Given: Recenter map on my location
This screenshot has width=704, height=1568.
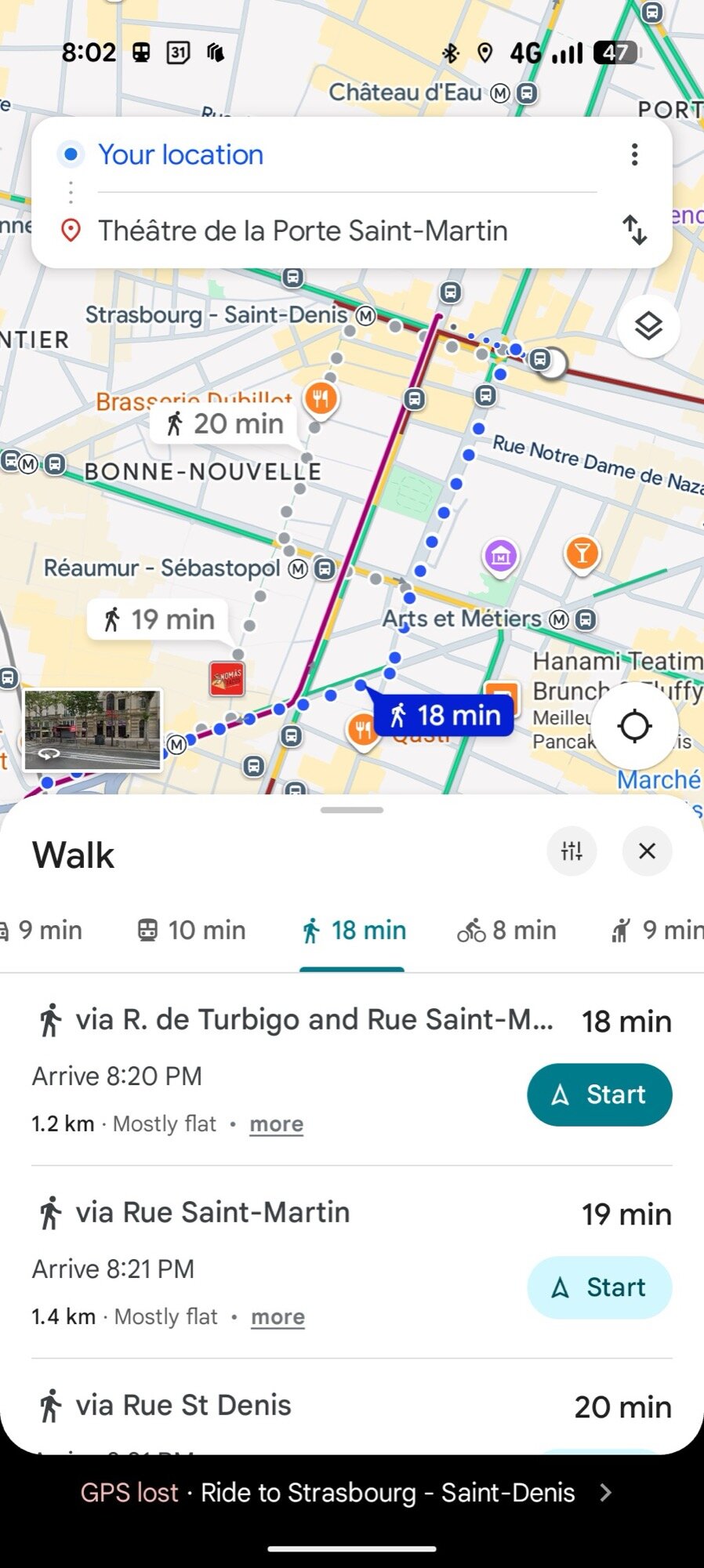Looking at the screenshot, I should pyautogui.click(x=634, y=726).
